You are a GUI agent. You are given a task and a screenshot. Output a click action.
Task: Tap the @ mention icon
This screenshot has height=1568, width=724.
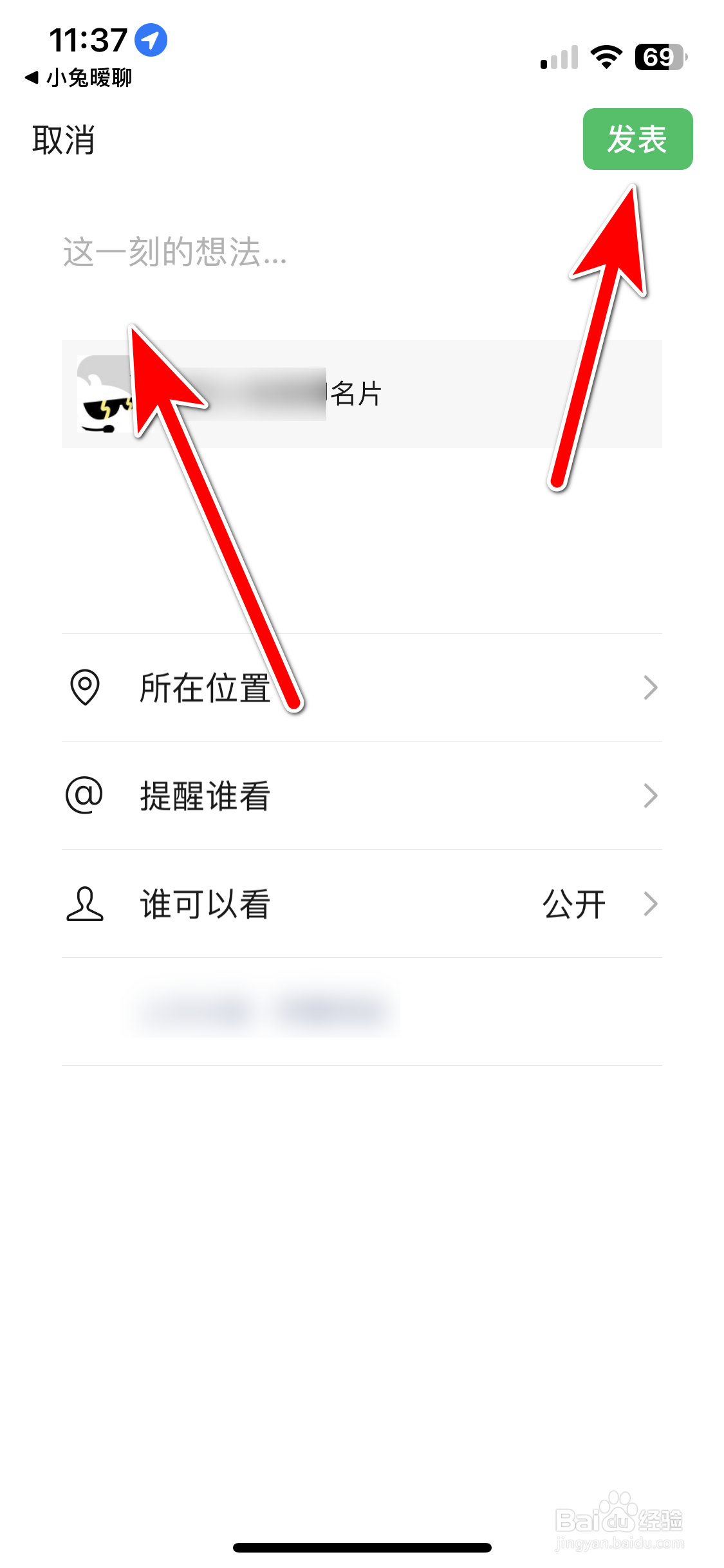tap(84, 796)
